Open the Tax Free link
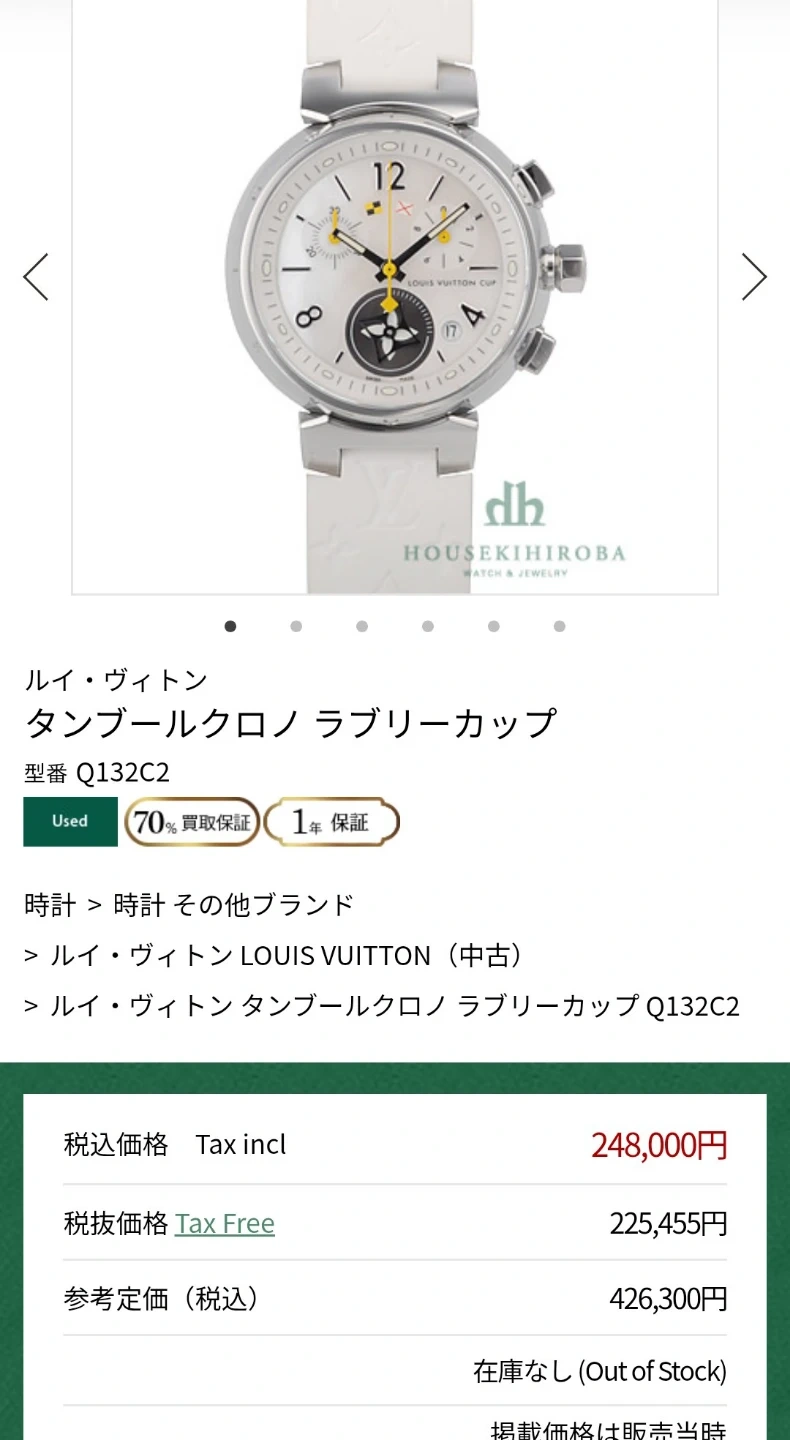The height and width of the screenshot is (1440, 790). (224, 1223)
